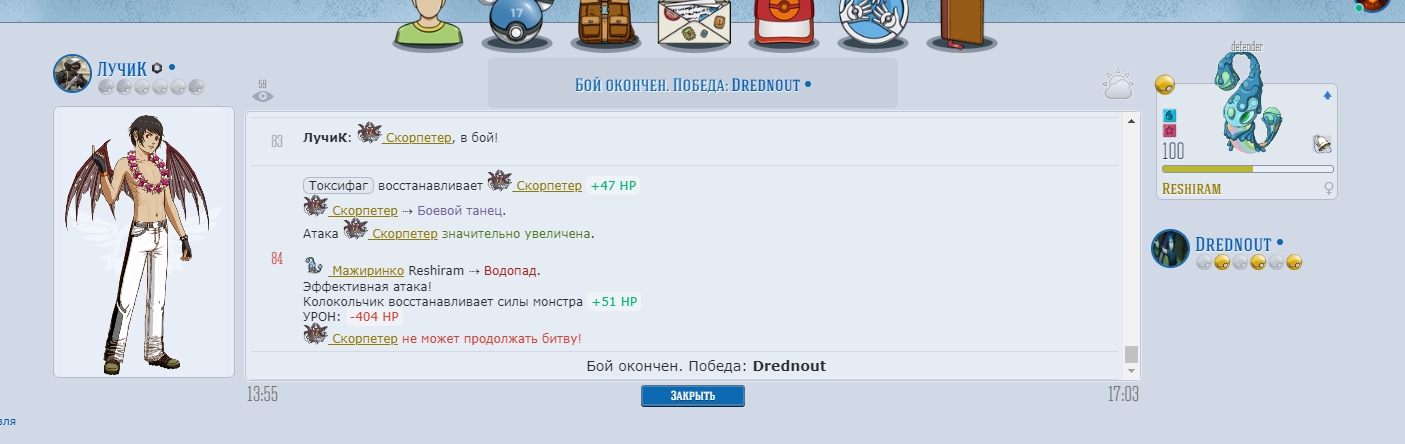Open ЛучиК's player profile name
Image resolution: width=1405 pixels, height=444 pixels.
tap(121, 69)
